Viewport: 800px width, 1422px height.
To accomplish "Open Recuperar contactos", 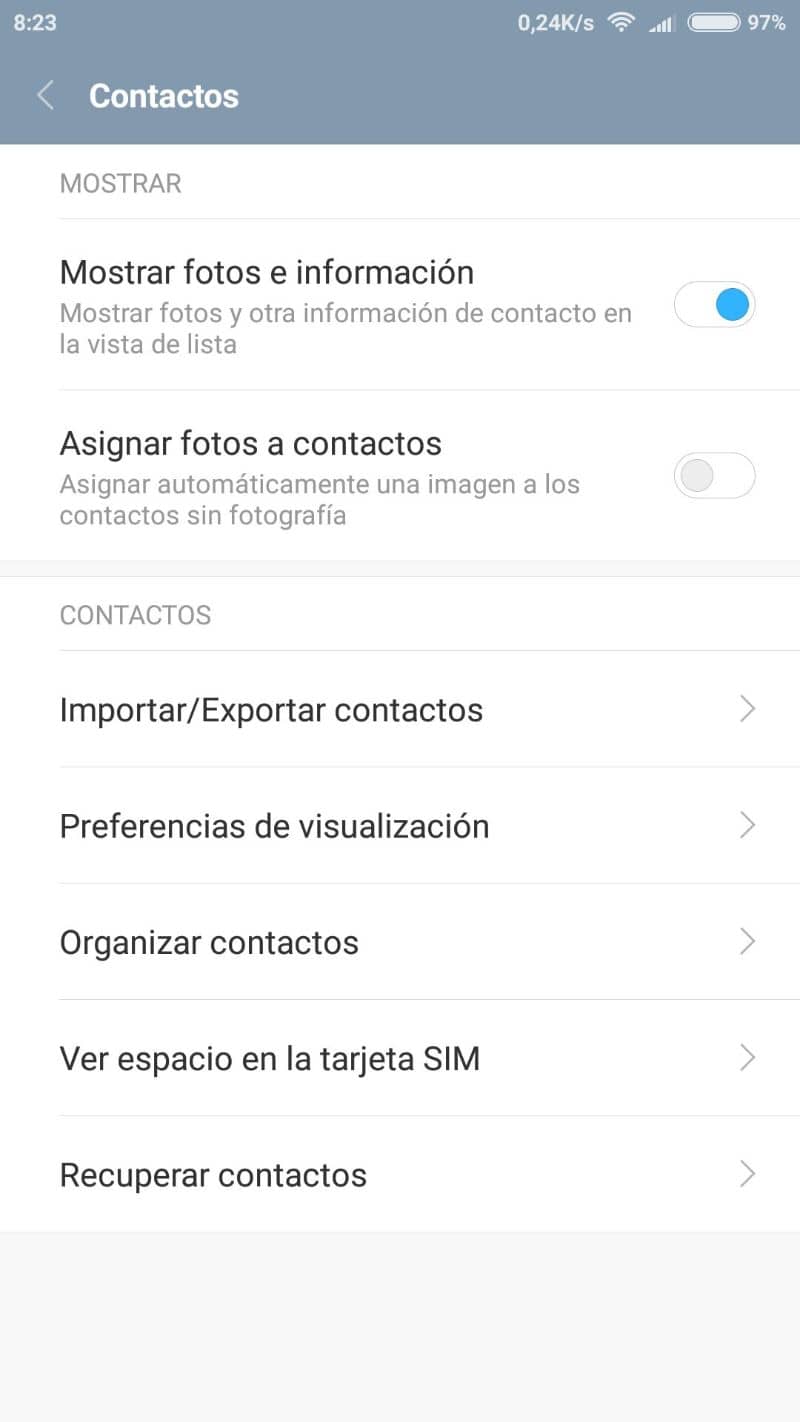I will 400,1174.
